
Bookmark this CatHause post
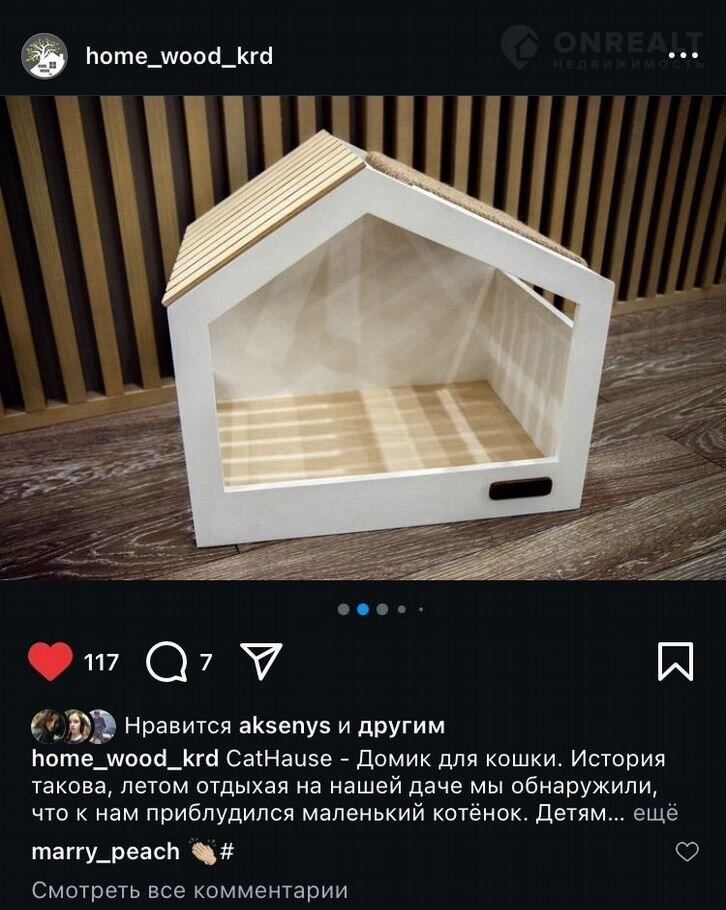[x=676, y=662]
